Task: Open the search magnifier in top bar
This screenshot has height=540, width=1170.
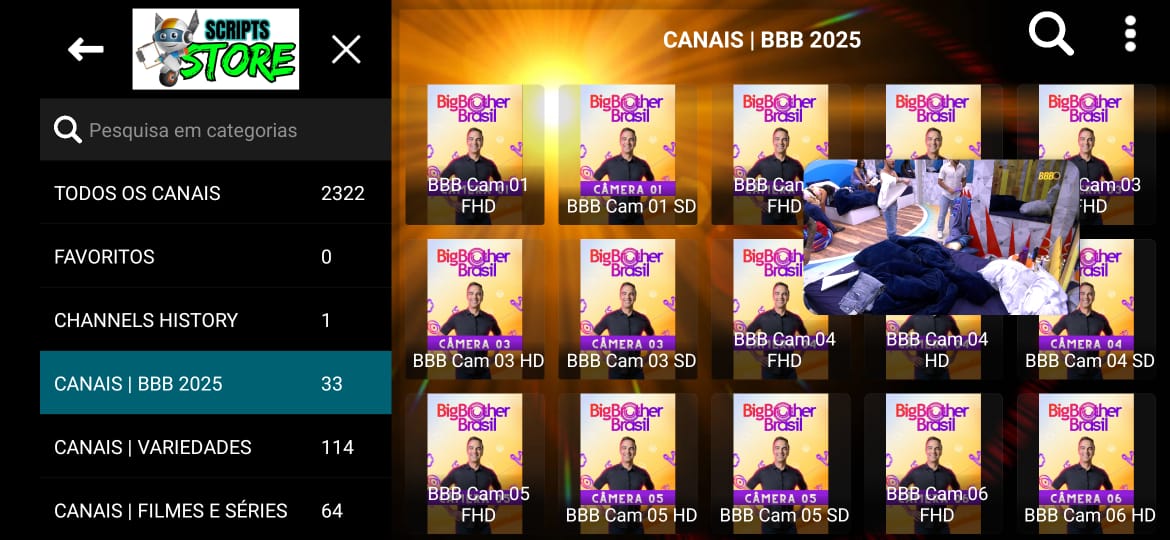Action: pos(1051,36)
